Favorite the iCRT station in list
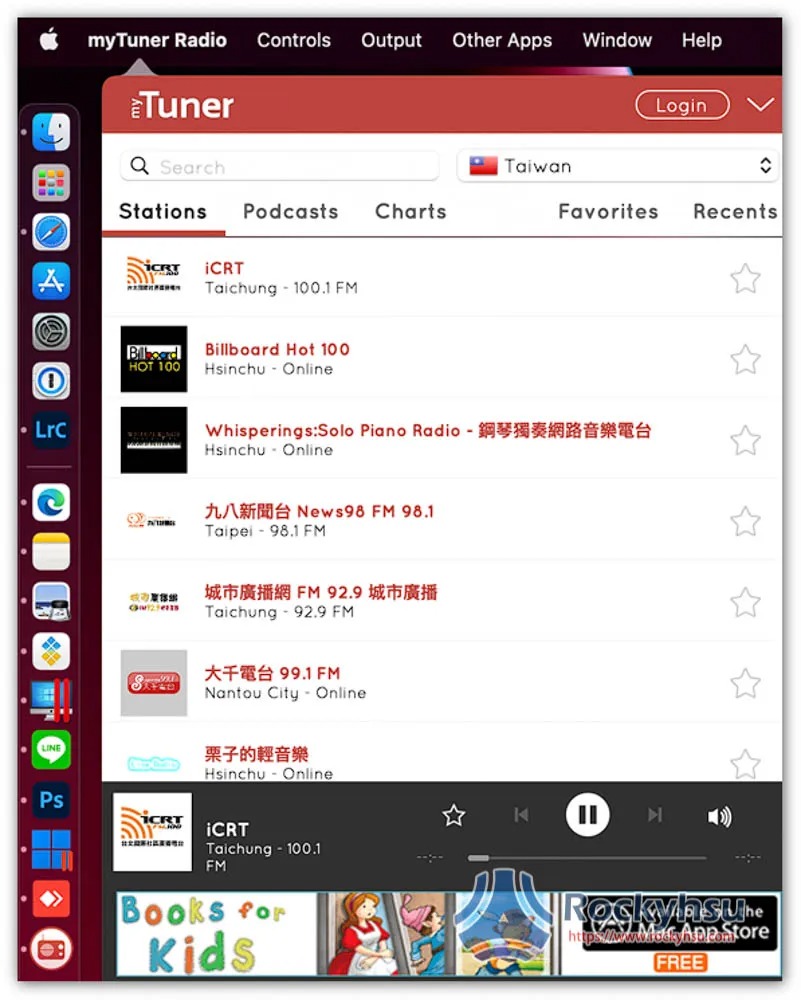The image size is (801, 1000). (745, 278)
